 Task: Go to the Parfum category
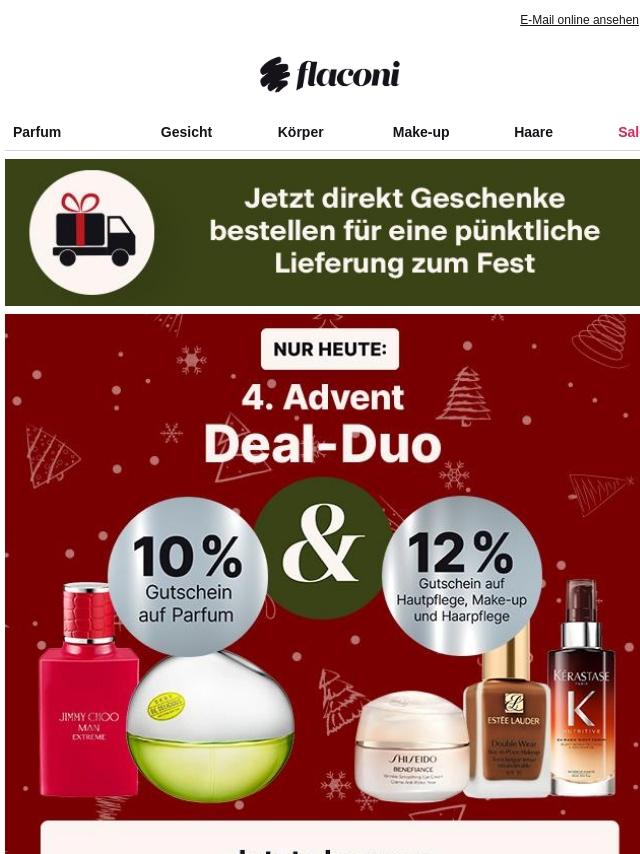pyautogui.click(x=37, y=132)
